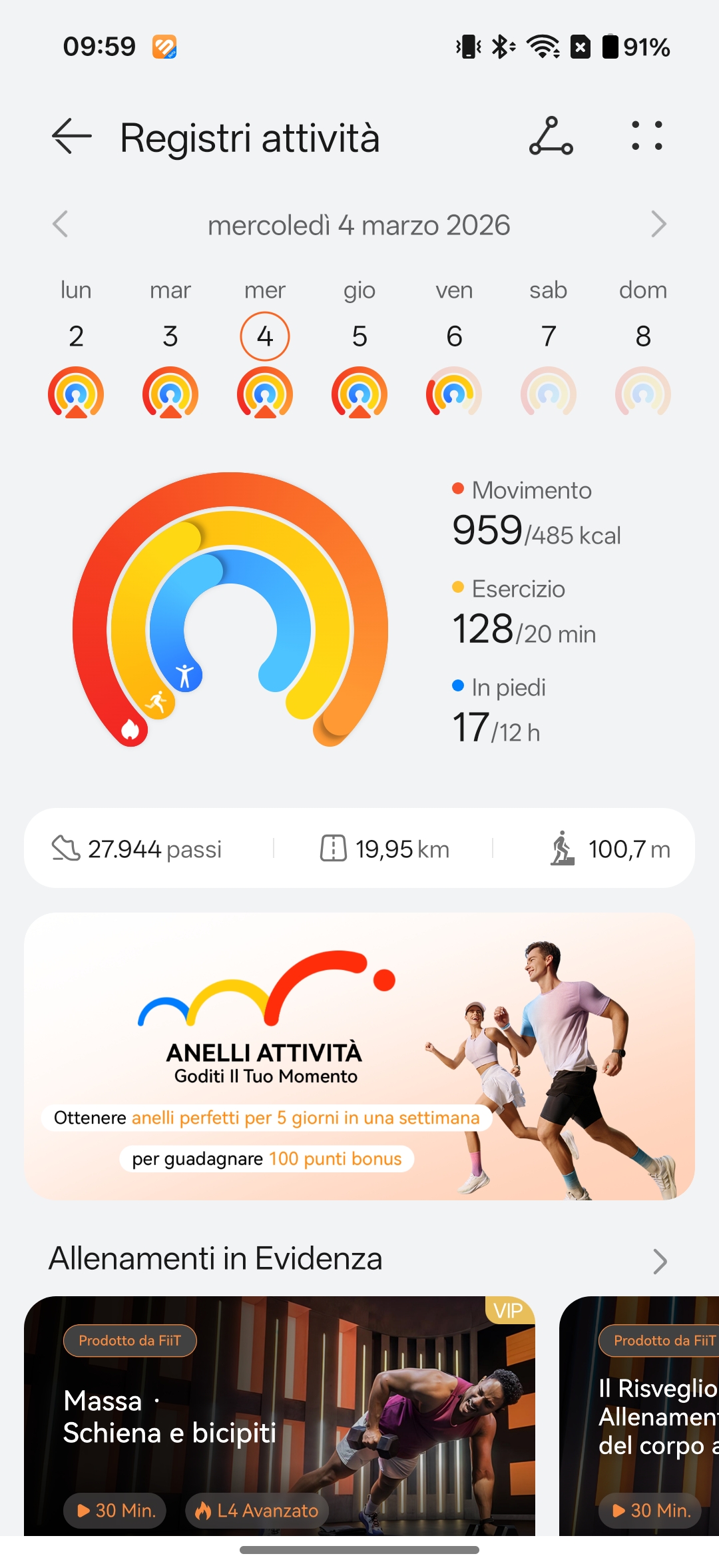Open the route share icon
Image resolution: width=719 pixels, height=1568 pixels.
click(551, 137)
